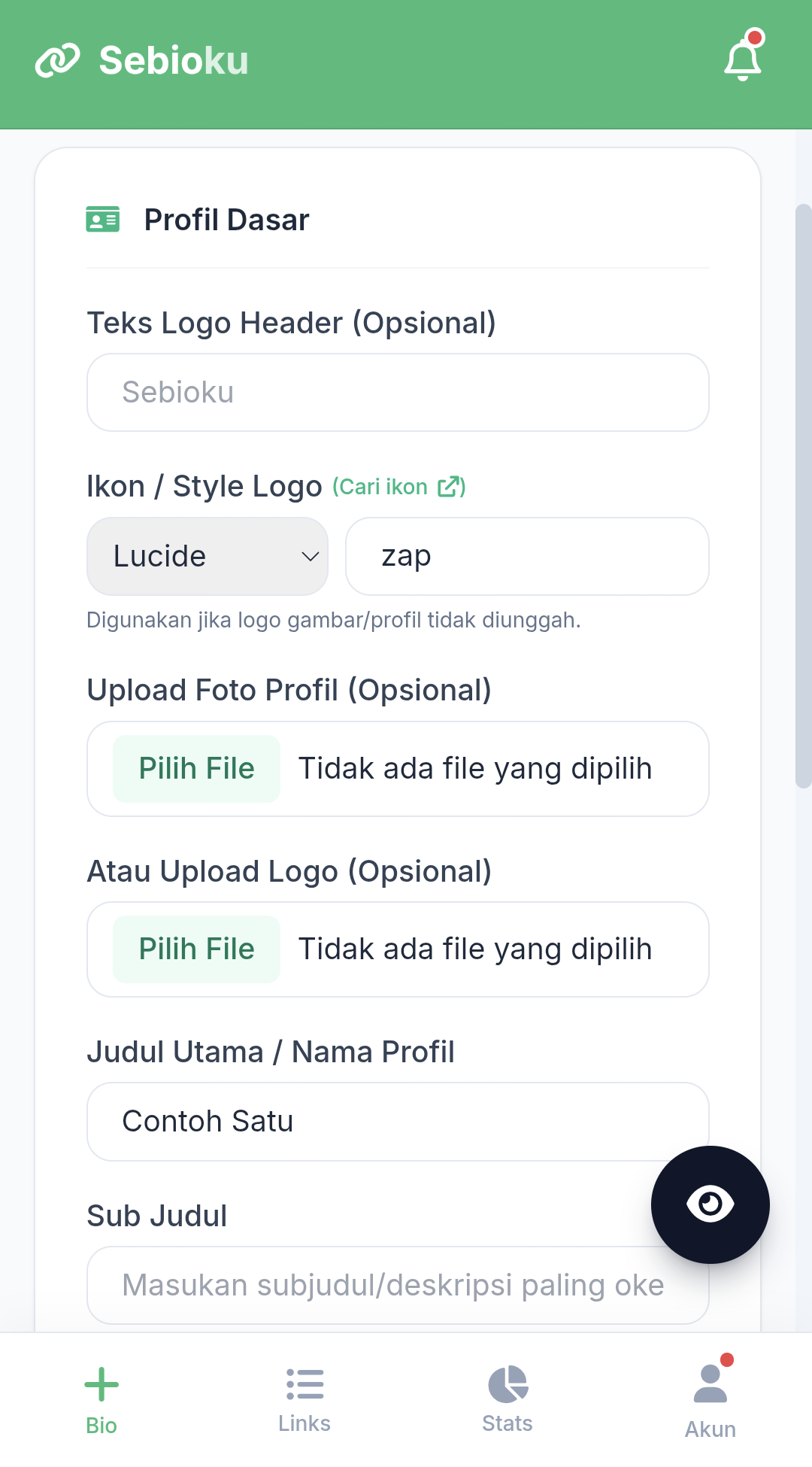Viewport: 812px width, 1467px height.
Task: Focus the Sub Judul input field
Action: (376, 1286)
